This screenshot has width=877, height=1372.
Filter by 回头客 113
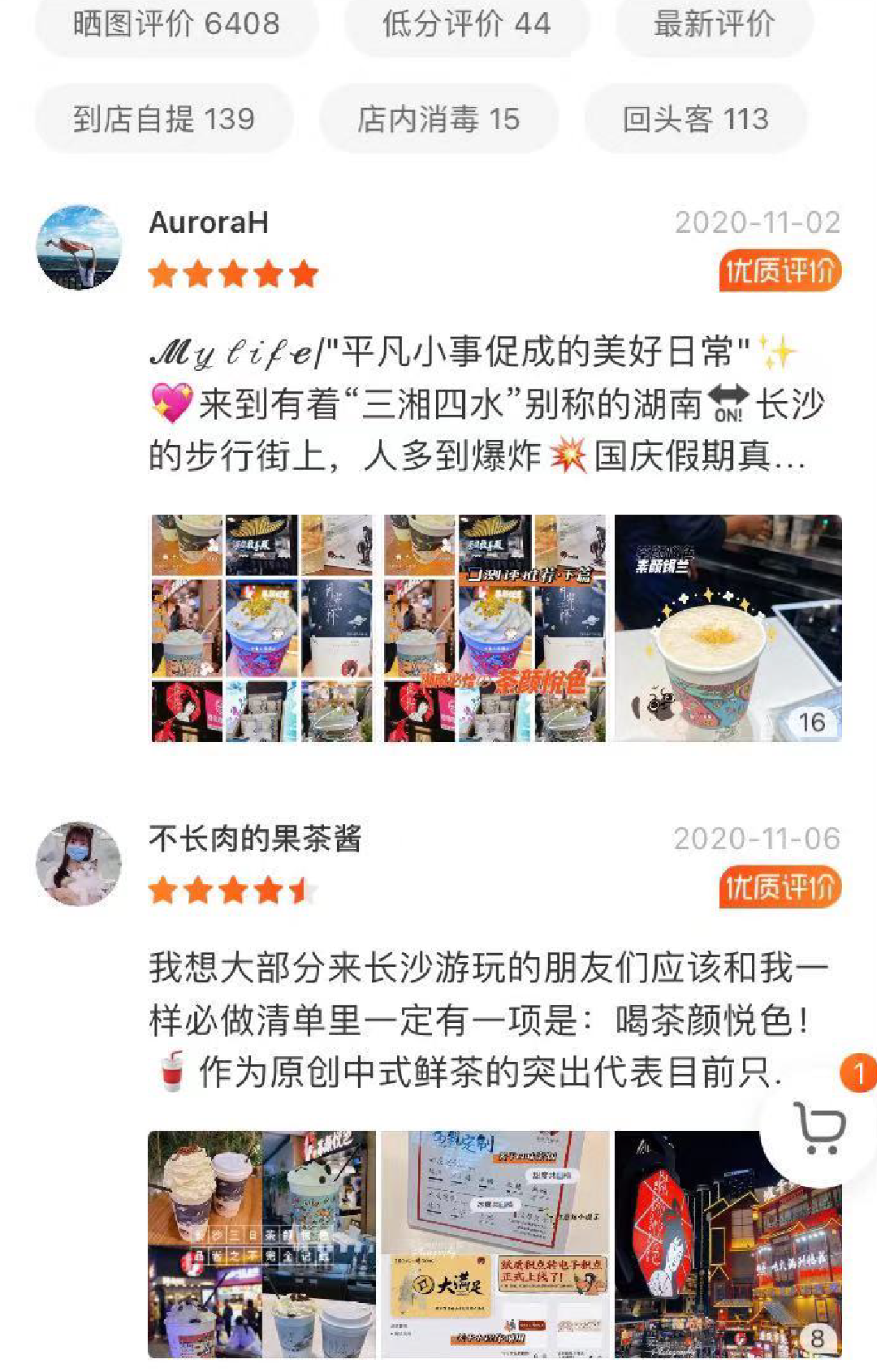[x=695, y=119]
